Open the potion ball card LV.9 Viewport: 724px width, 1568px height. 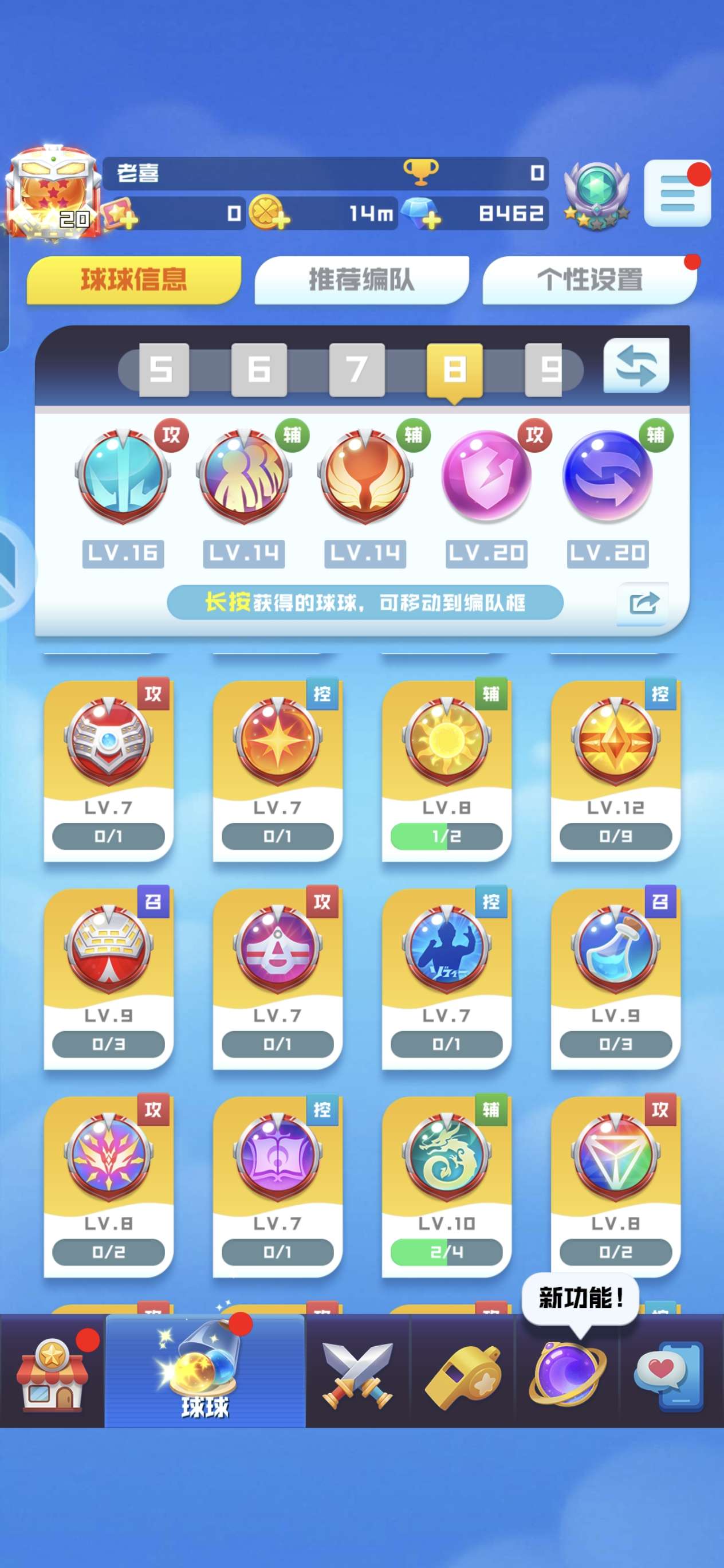coord(615,977)
